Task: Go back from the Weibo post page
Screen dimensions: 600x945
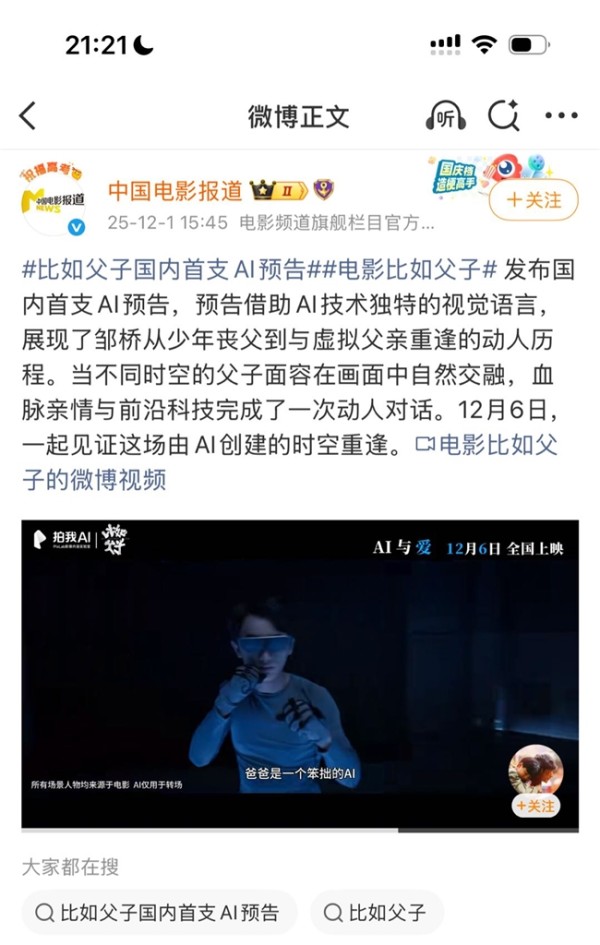Action: tap(28, 116)
